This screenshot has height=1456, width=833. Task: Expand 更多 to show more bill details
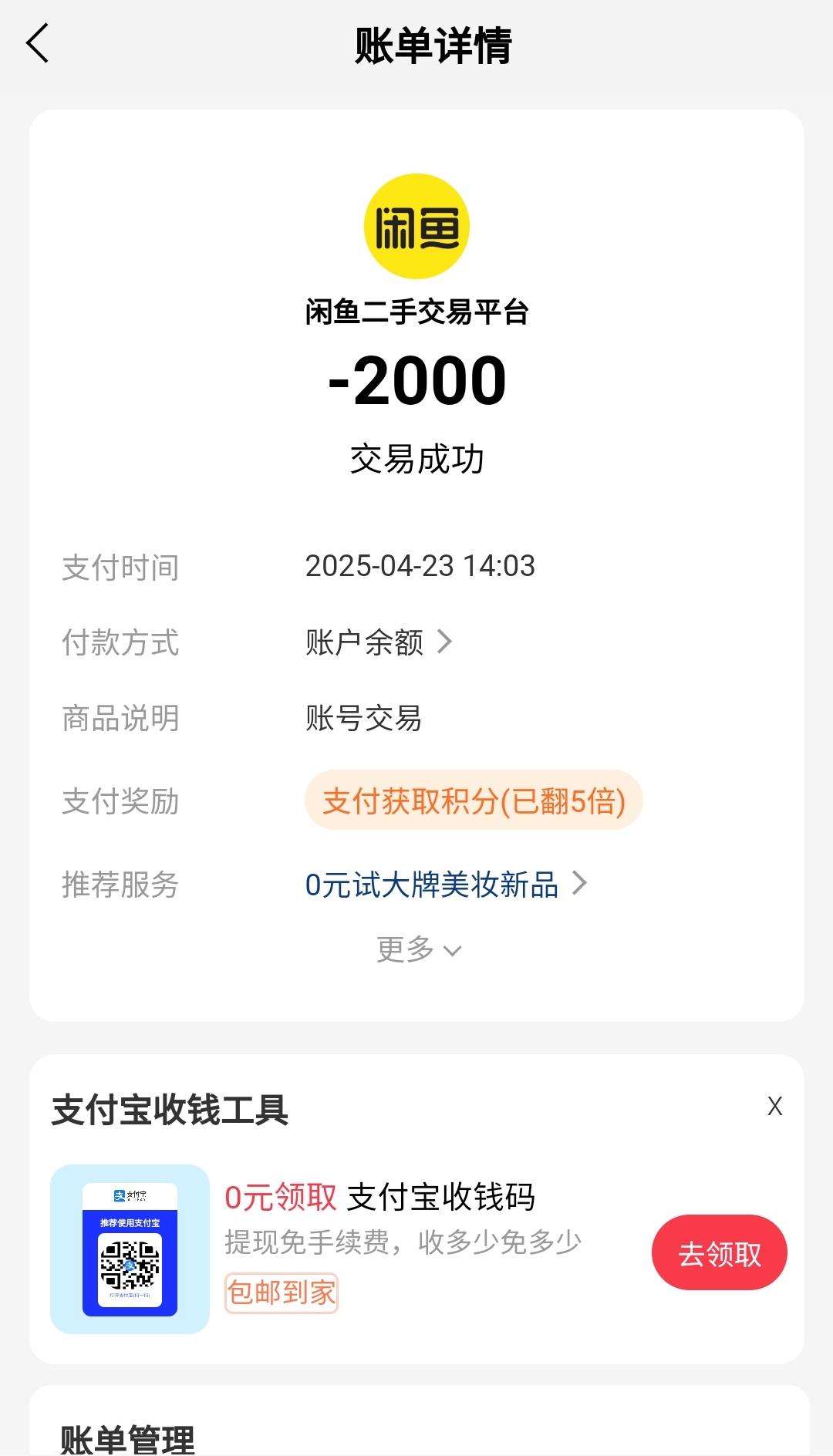[x=418, y=949]
